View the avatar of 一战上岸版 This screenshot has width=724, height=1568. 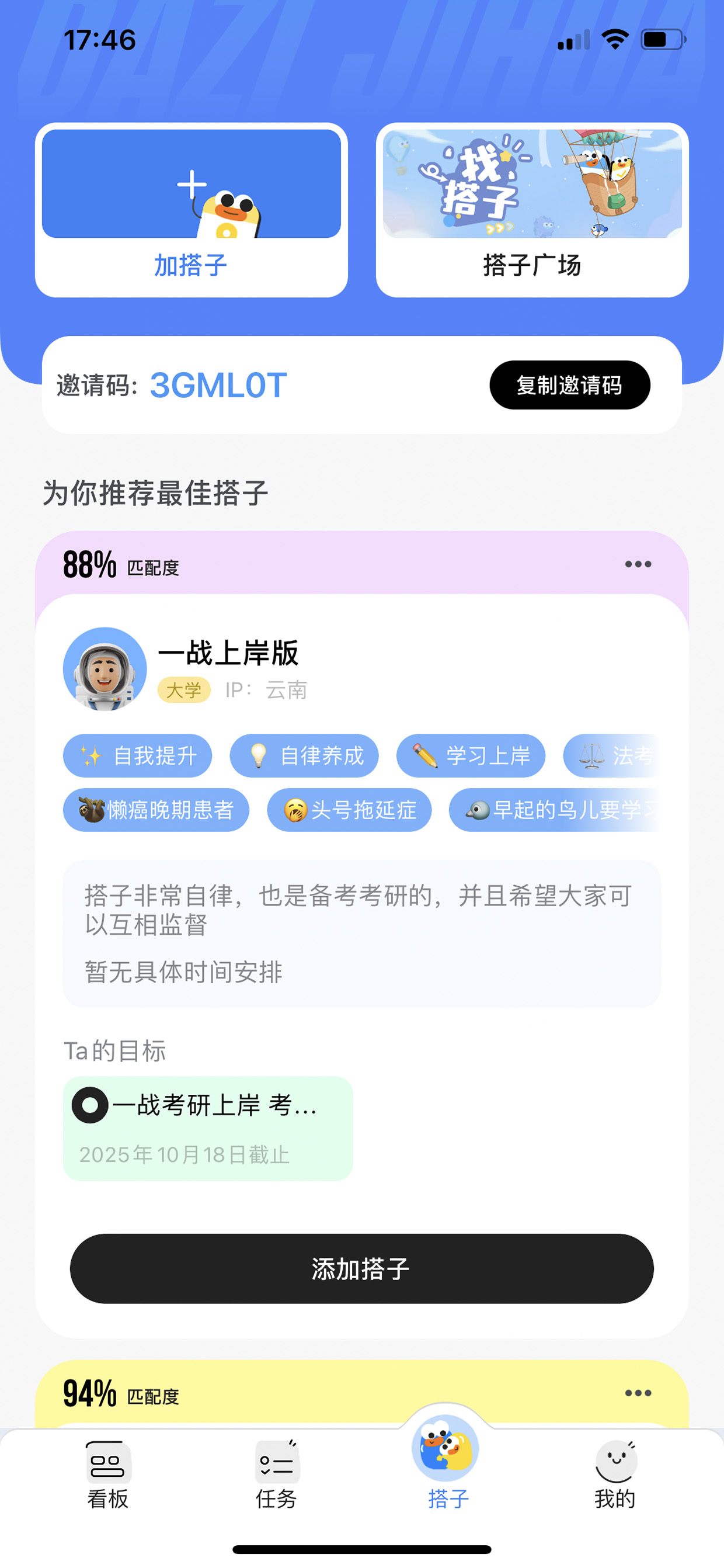(x=105, y=669)
